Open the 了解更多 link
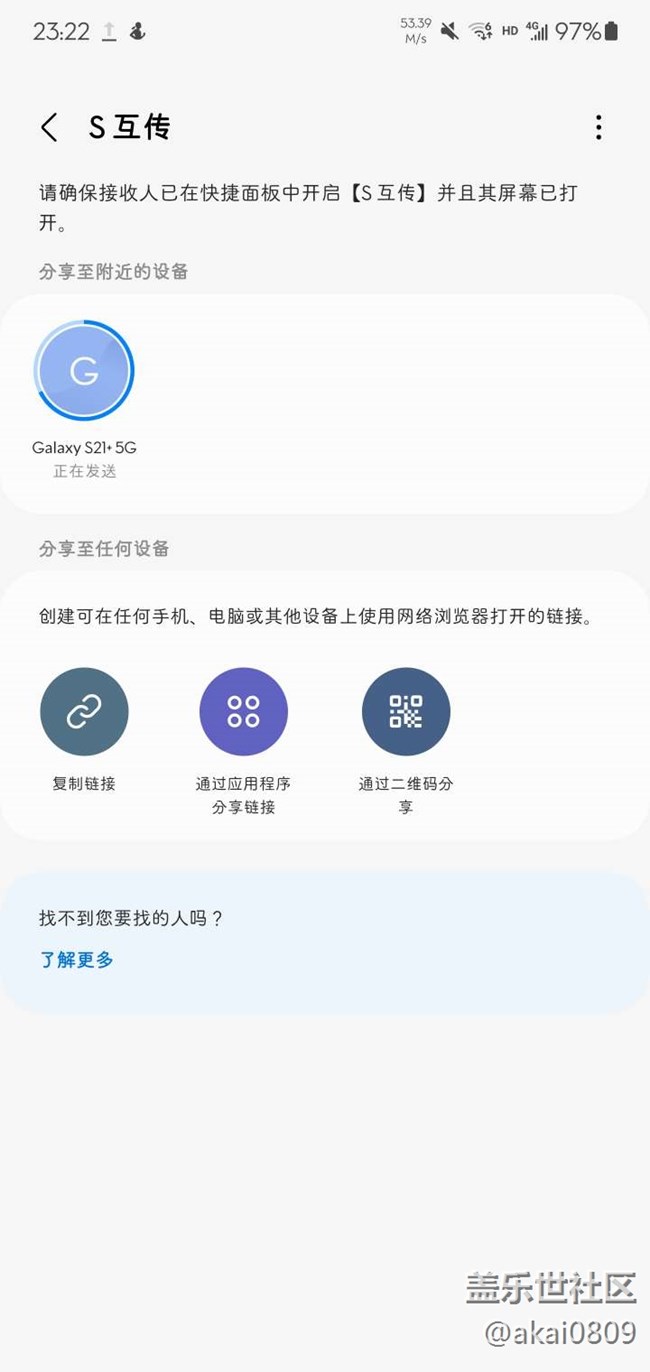Viewport: 650px width, 1372px height. (x=77, y=960)
